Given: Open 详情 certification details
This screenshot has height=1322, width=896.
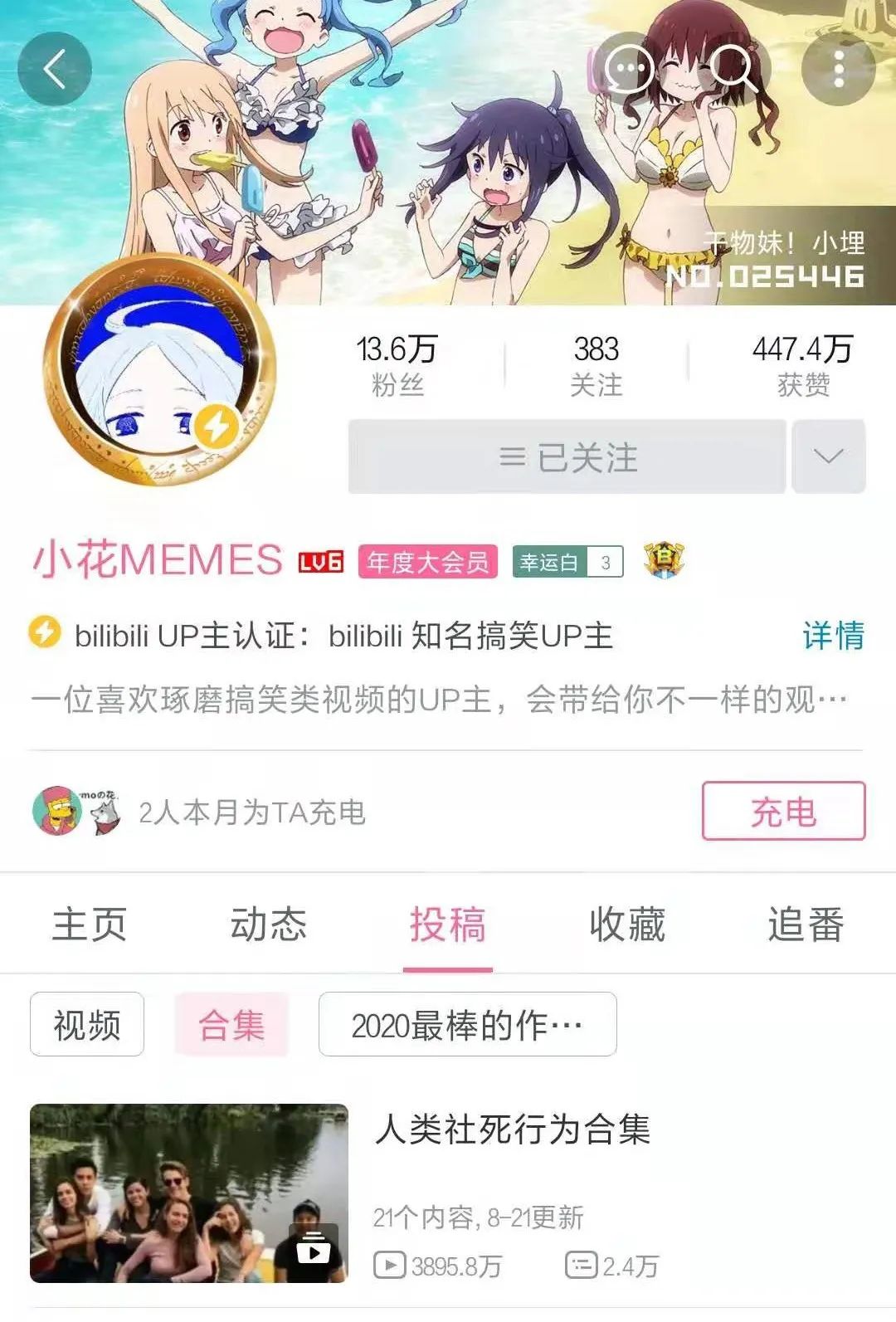Looking at the screenshot, I should tap(833, 636).
